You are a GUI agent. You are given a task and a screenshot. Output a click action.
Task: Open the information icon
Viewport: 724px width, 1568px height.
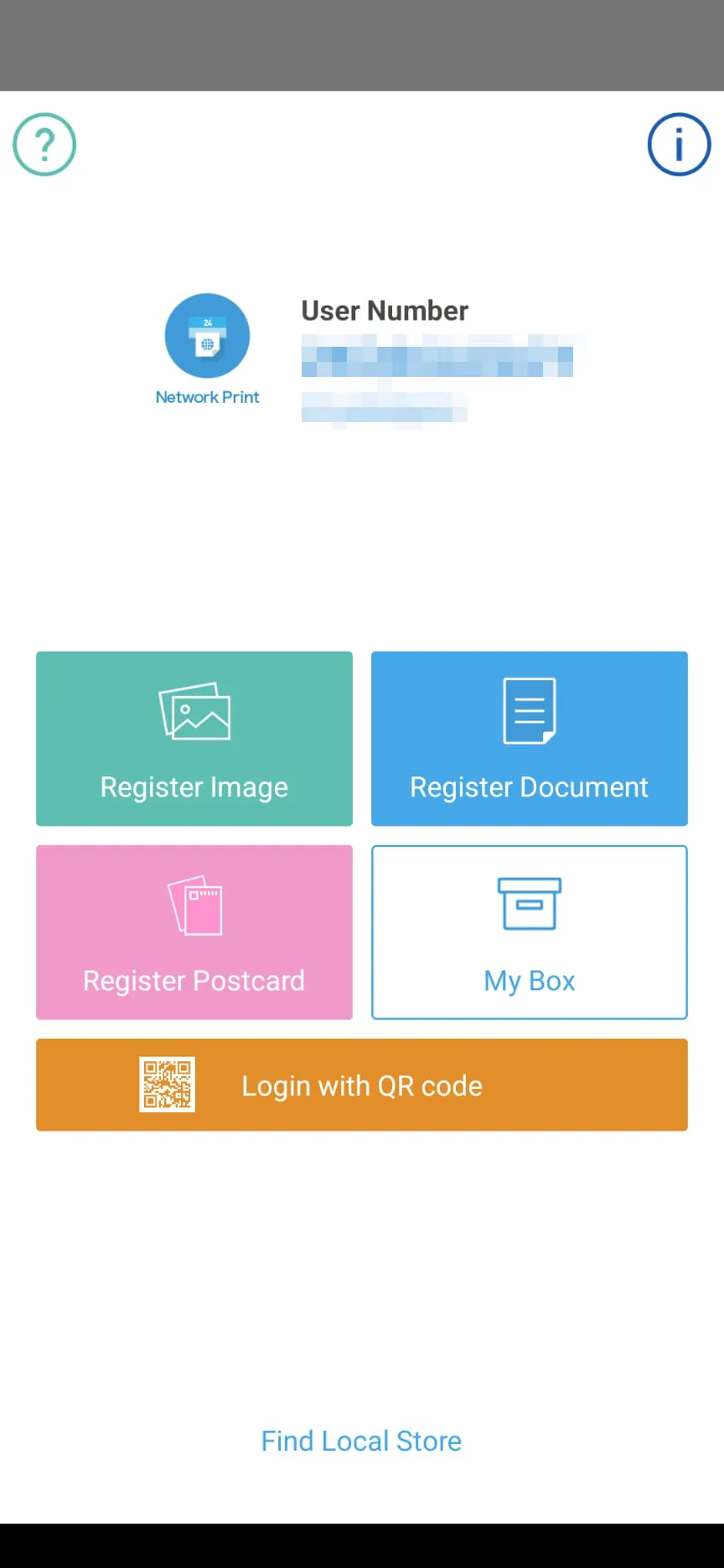[679, 144]
